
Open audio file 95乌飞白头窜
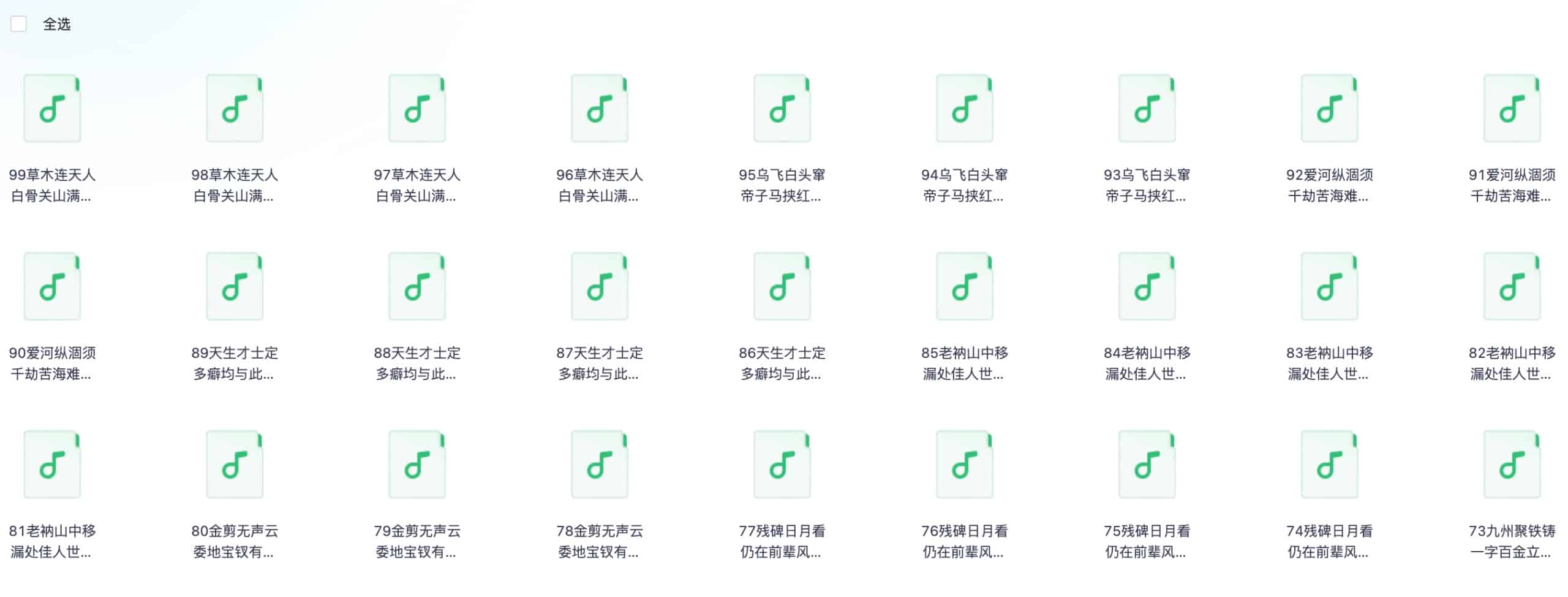(782, 109)
